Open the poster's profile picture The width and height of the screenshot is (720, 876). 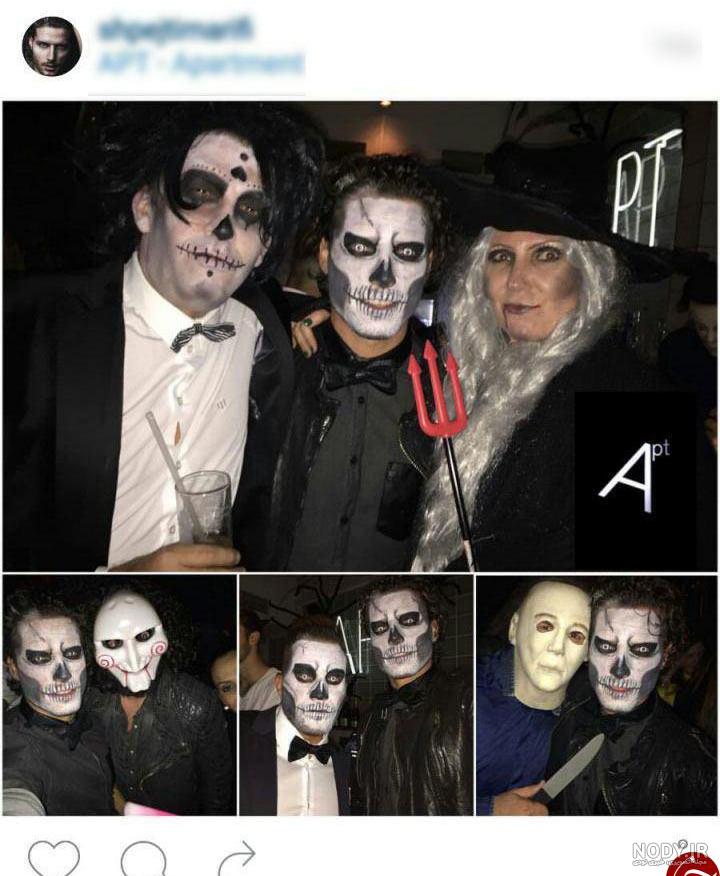coord(52,46)
